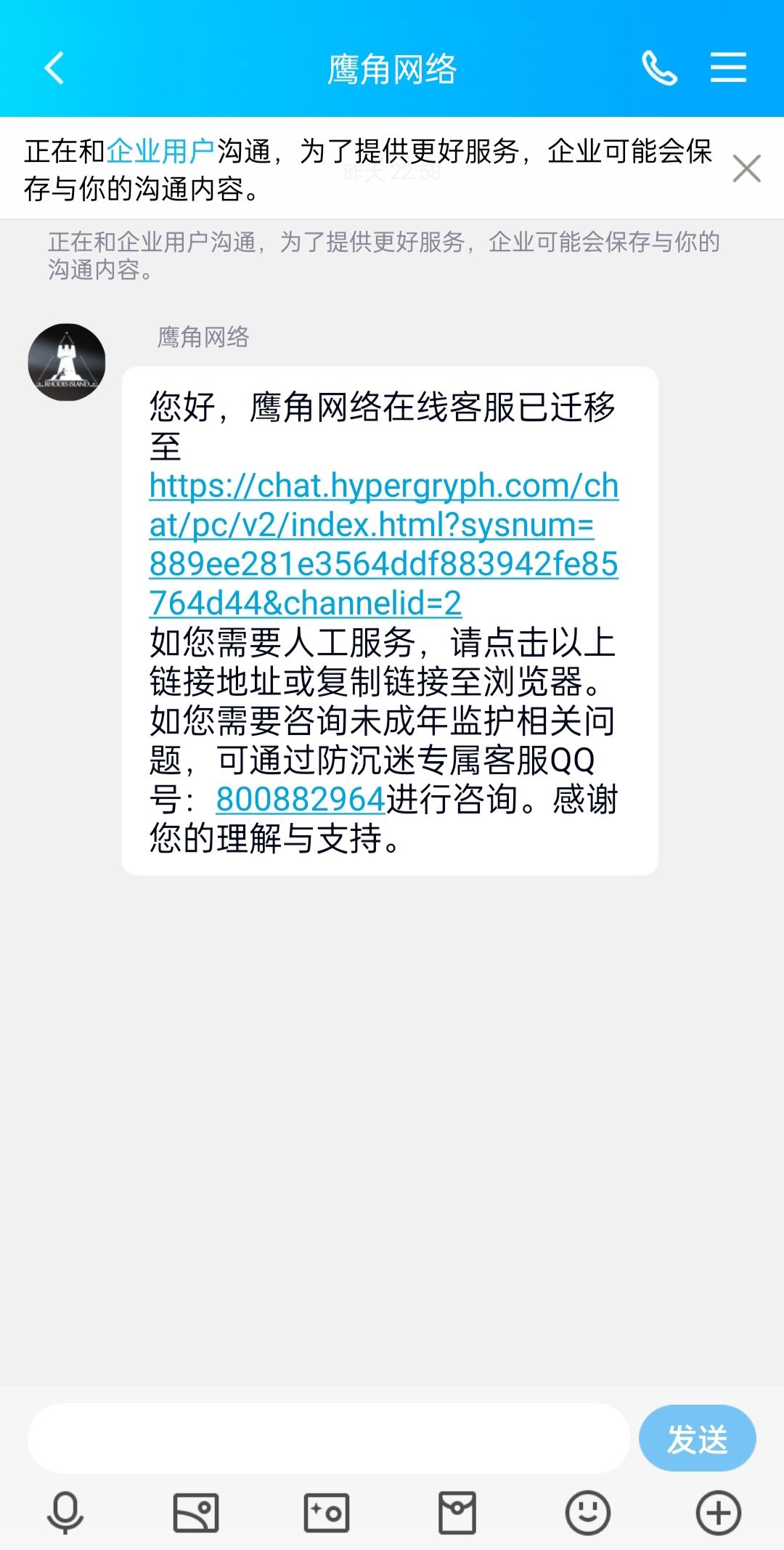The height and width of the screenshot is (1550, 784).
Task: Go back from the 鹰角网络 chat
Action: point(54,69)
